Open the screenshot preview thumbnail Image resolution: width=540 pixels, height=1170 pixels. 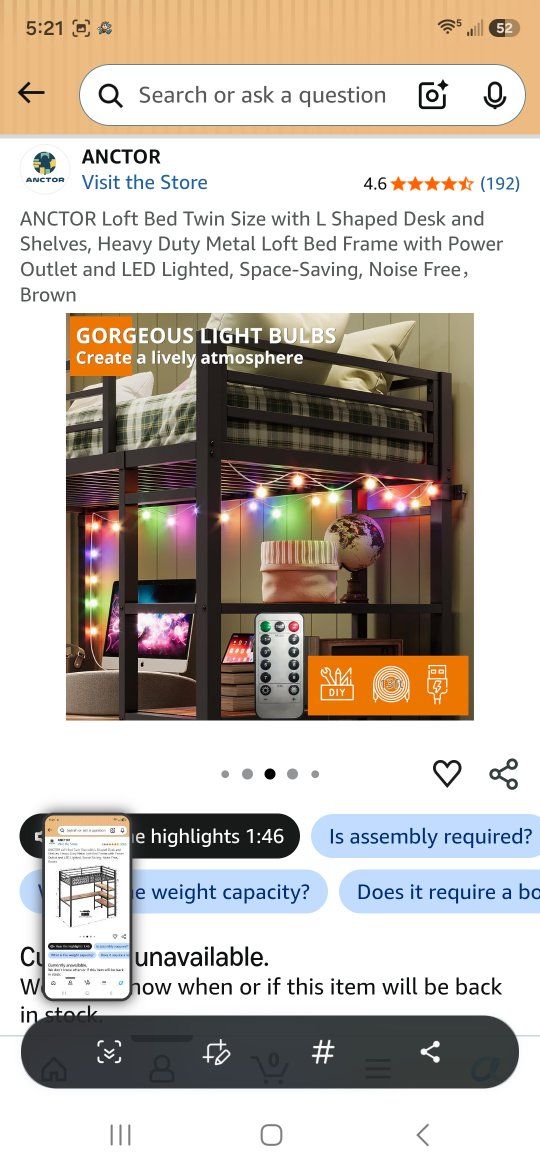(87, 907)
